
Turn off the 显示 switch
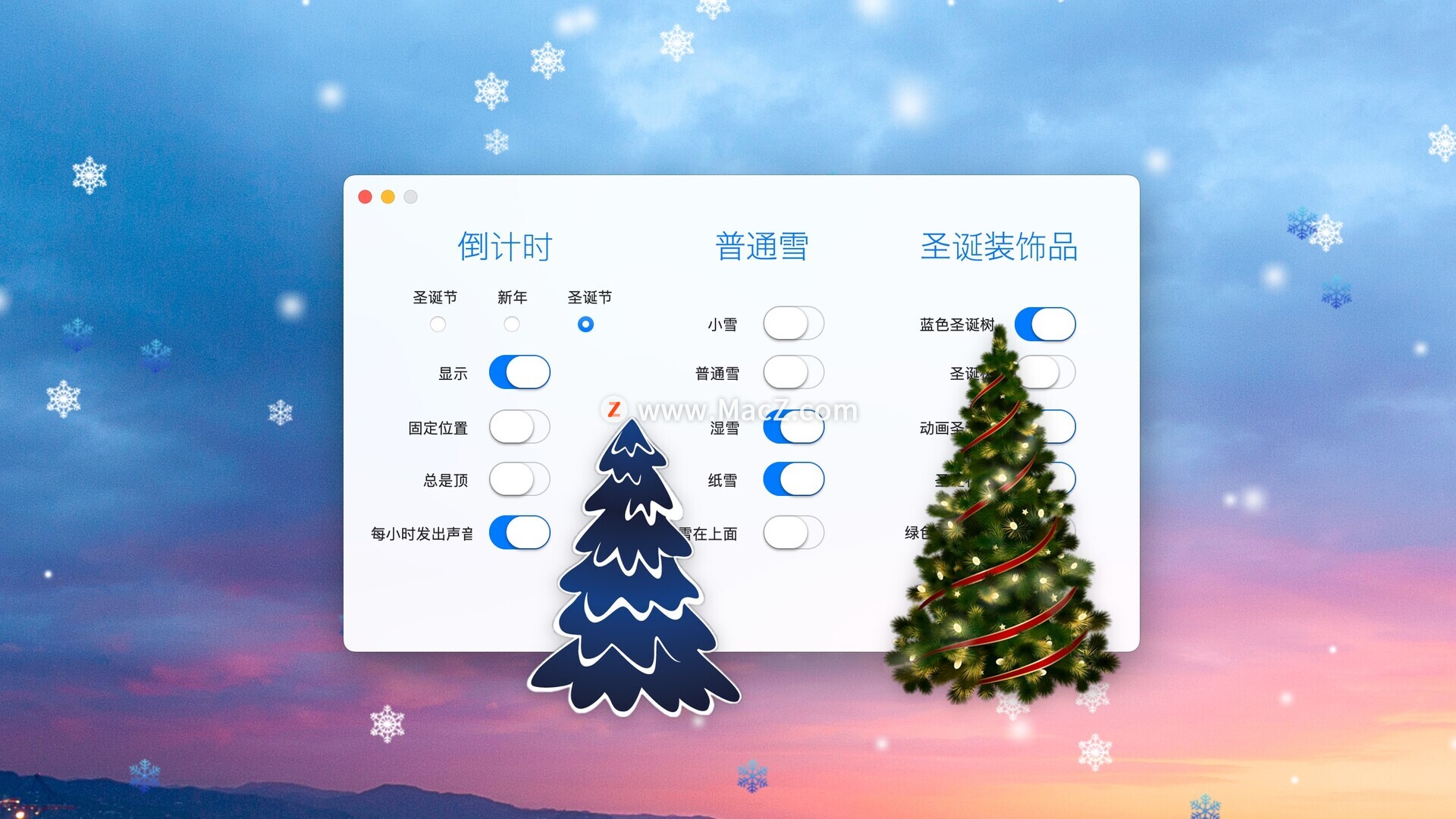[519, 372]
